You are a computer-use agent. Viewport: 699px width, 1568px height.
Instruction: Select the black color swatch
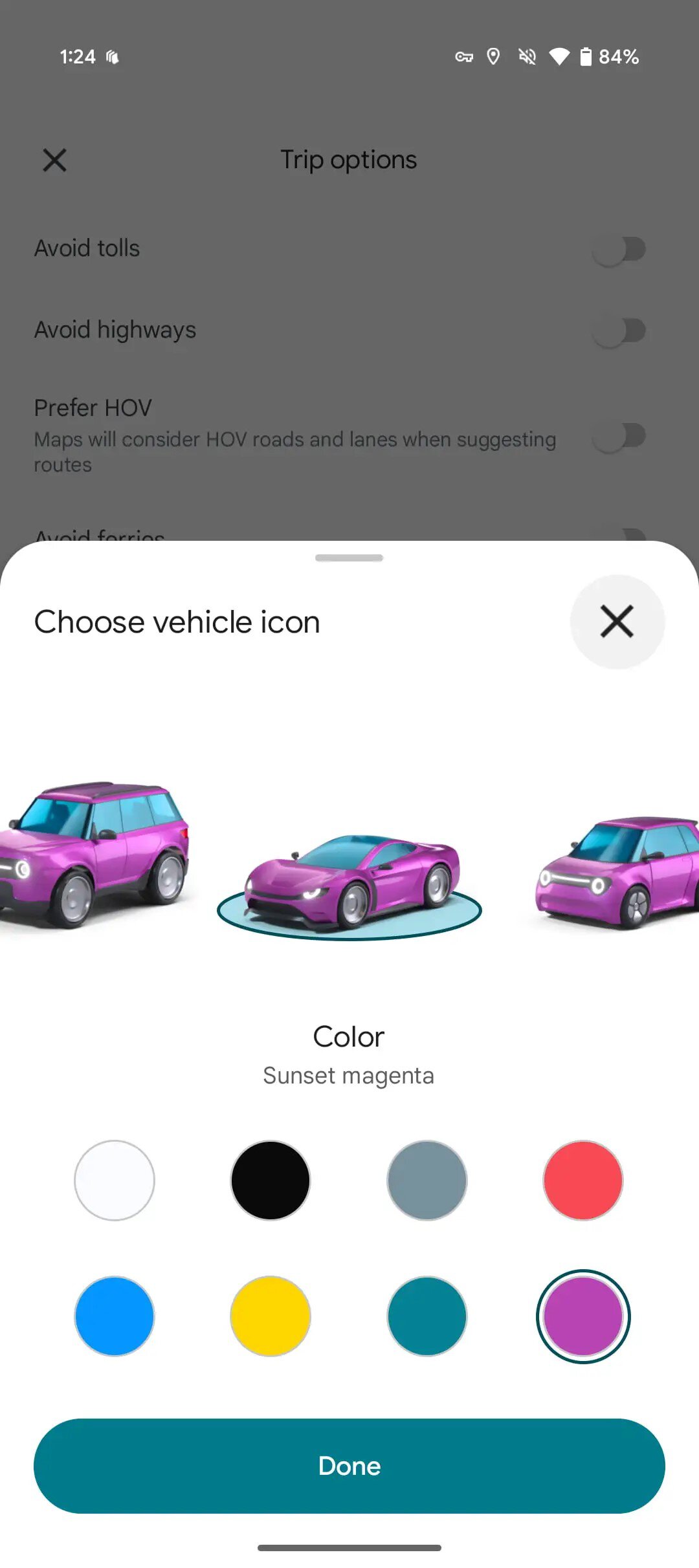click(271, 1181)
